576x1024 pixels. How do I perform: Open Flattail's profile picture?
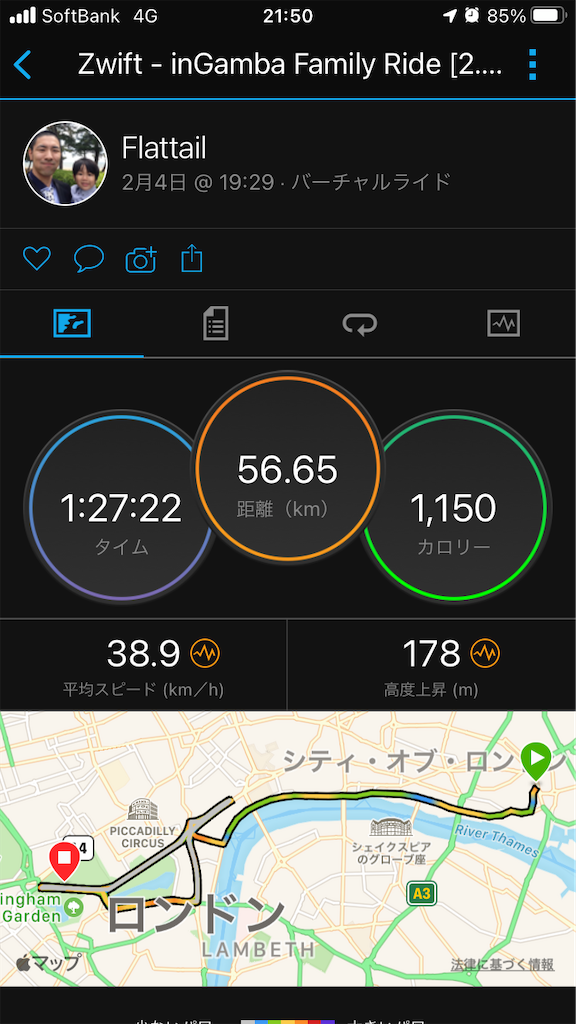[65, 163]
